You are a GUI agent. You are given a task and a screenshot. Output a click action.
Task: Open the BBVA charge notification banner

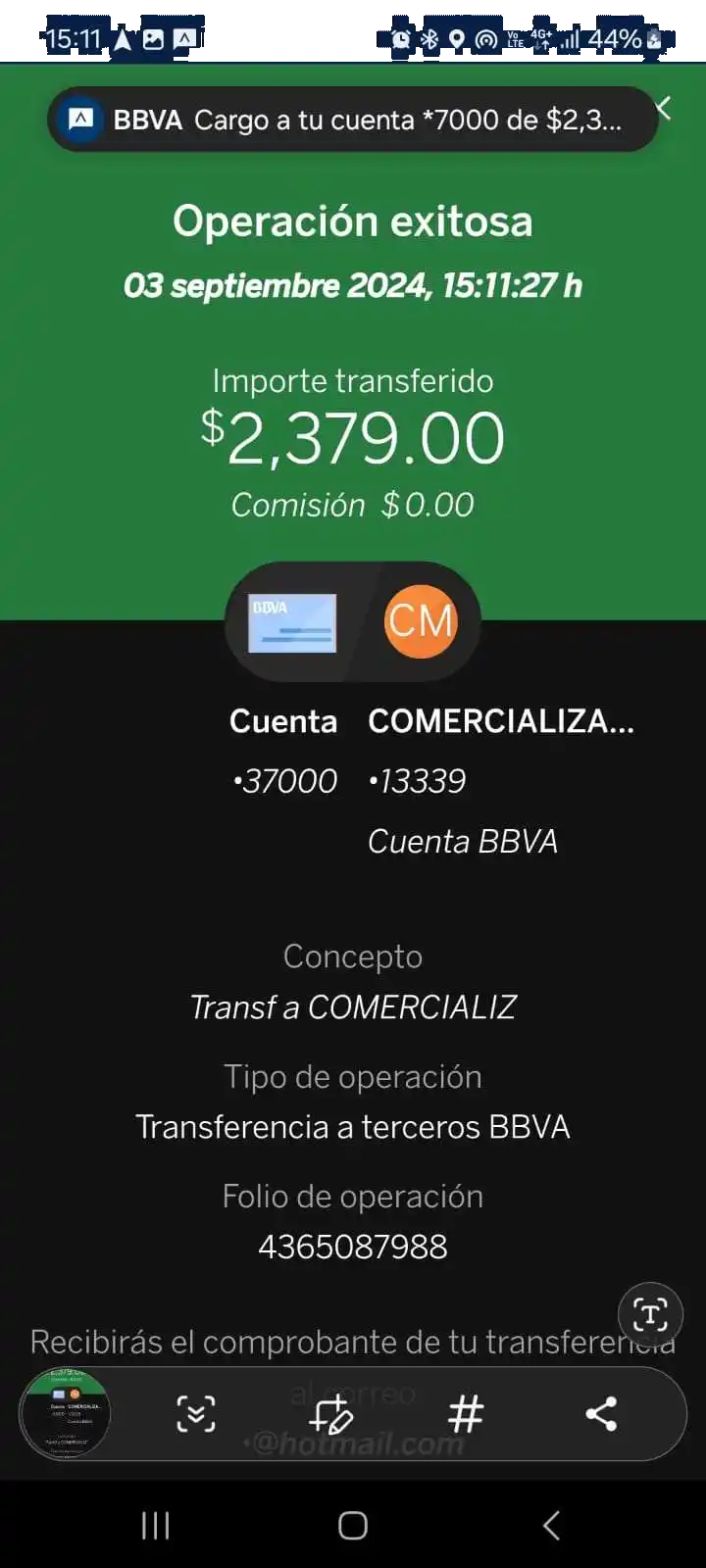(x=351, y=120)
